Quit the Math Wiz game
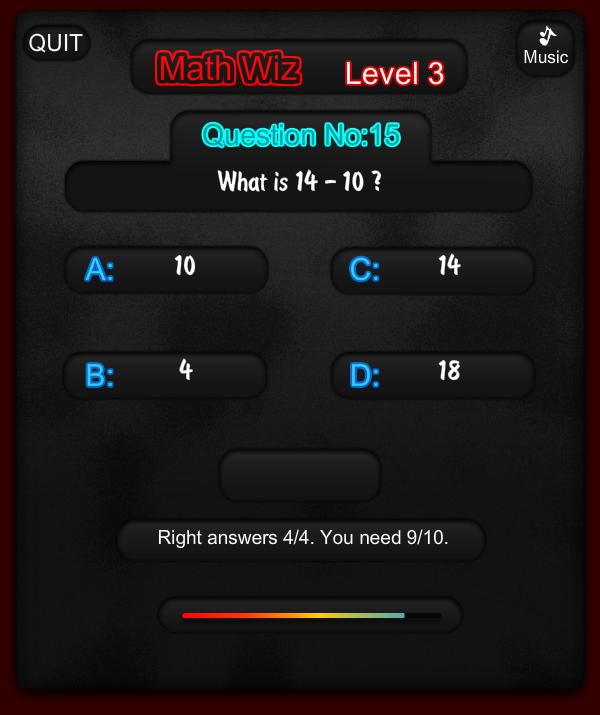The height and width of the screenshot is (715, 600). tap(56, 43)
